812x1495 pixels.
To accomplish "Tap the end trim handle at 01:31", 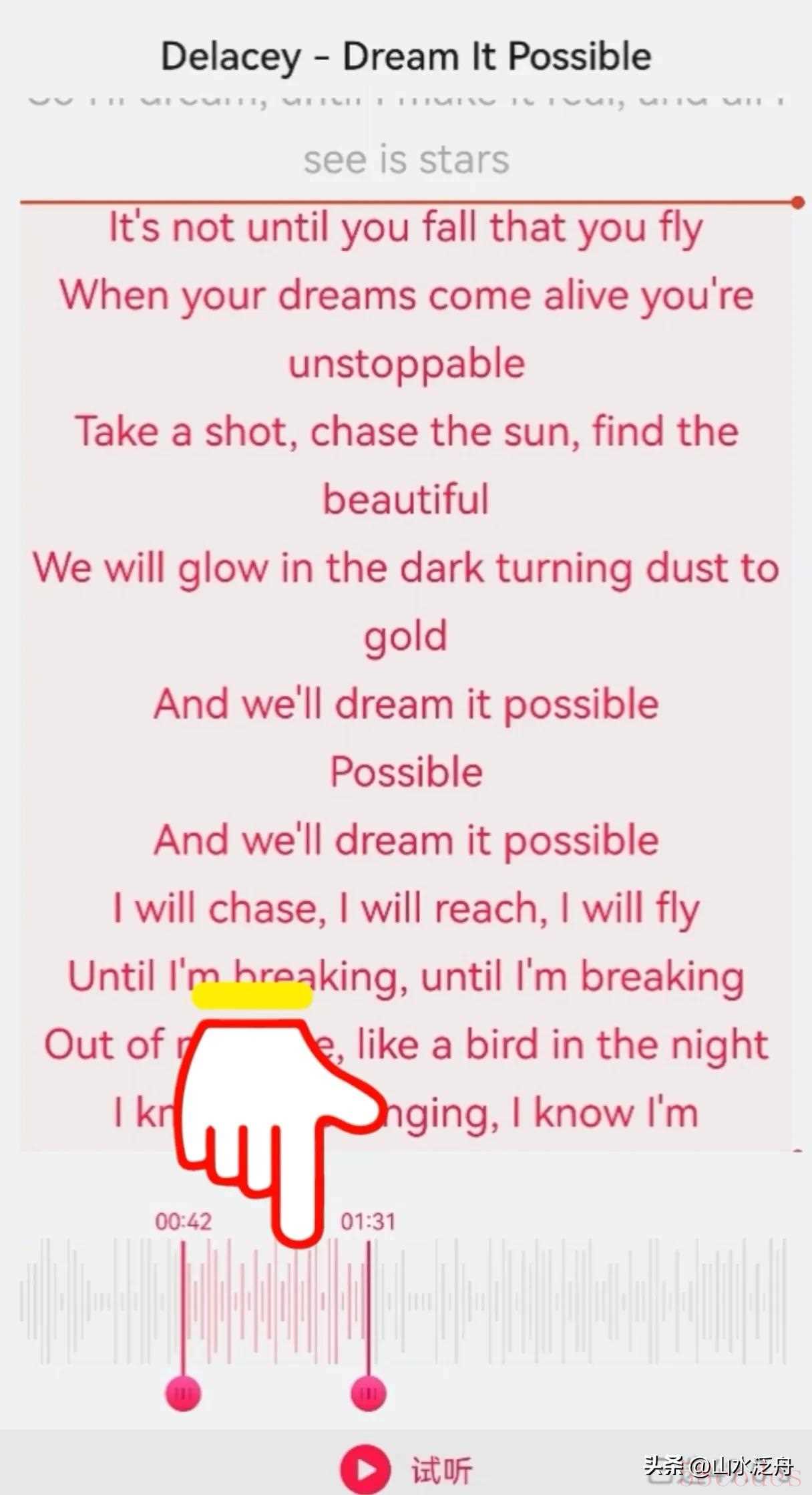I will (368, 1393).
